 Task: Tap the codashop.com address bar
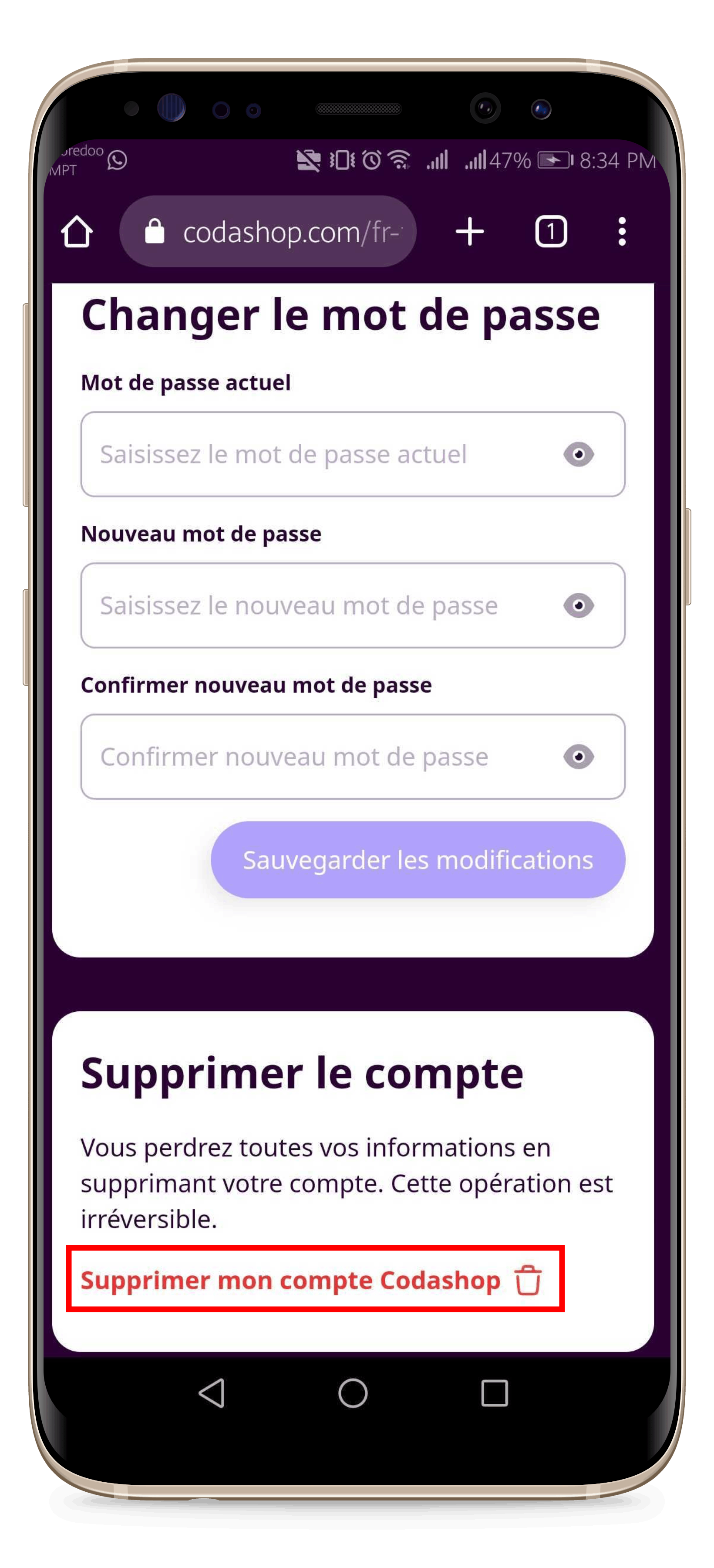coord(268,231)
